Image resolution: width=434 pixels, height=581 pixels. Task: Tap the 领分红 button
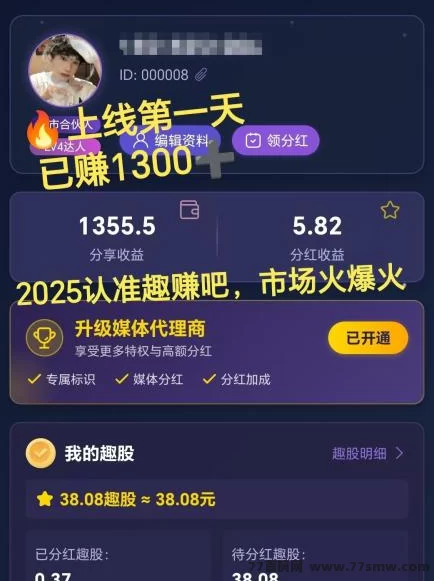(x=276, y=140)
